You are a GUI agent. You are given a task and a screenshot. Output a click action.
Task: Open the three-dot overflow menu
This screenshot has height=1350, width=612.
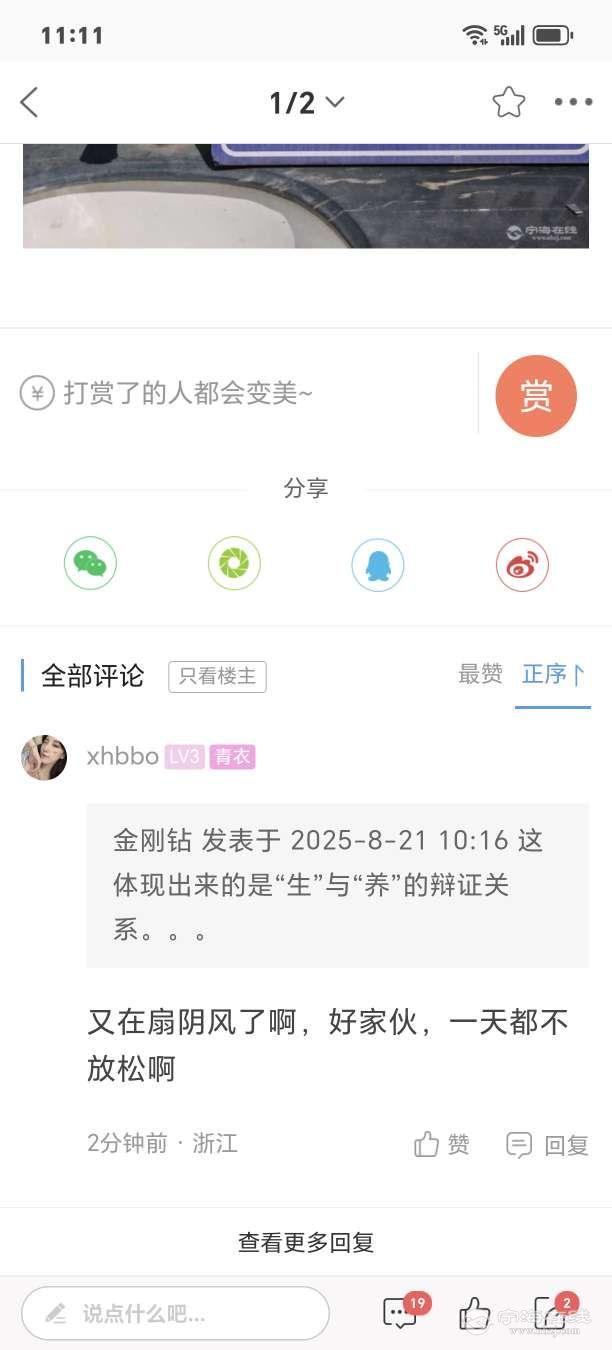[x=573, y=102]
